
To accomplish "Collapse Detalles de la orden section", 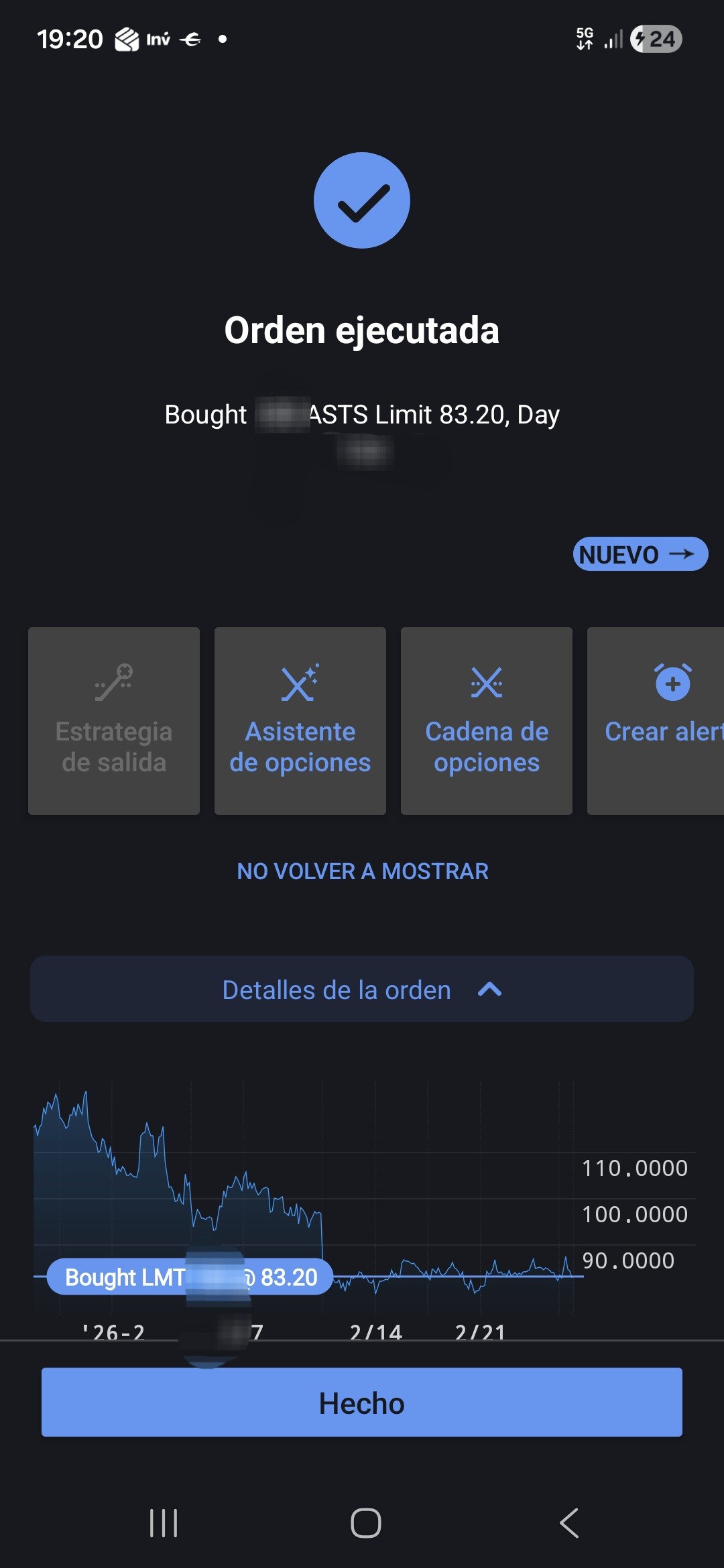I will click(362, 989).
